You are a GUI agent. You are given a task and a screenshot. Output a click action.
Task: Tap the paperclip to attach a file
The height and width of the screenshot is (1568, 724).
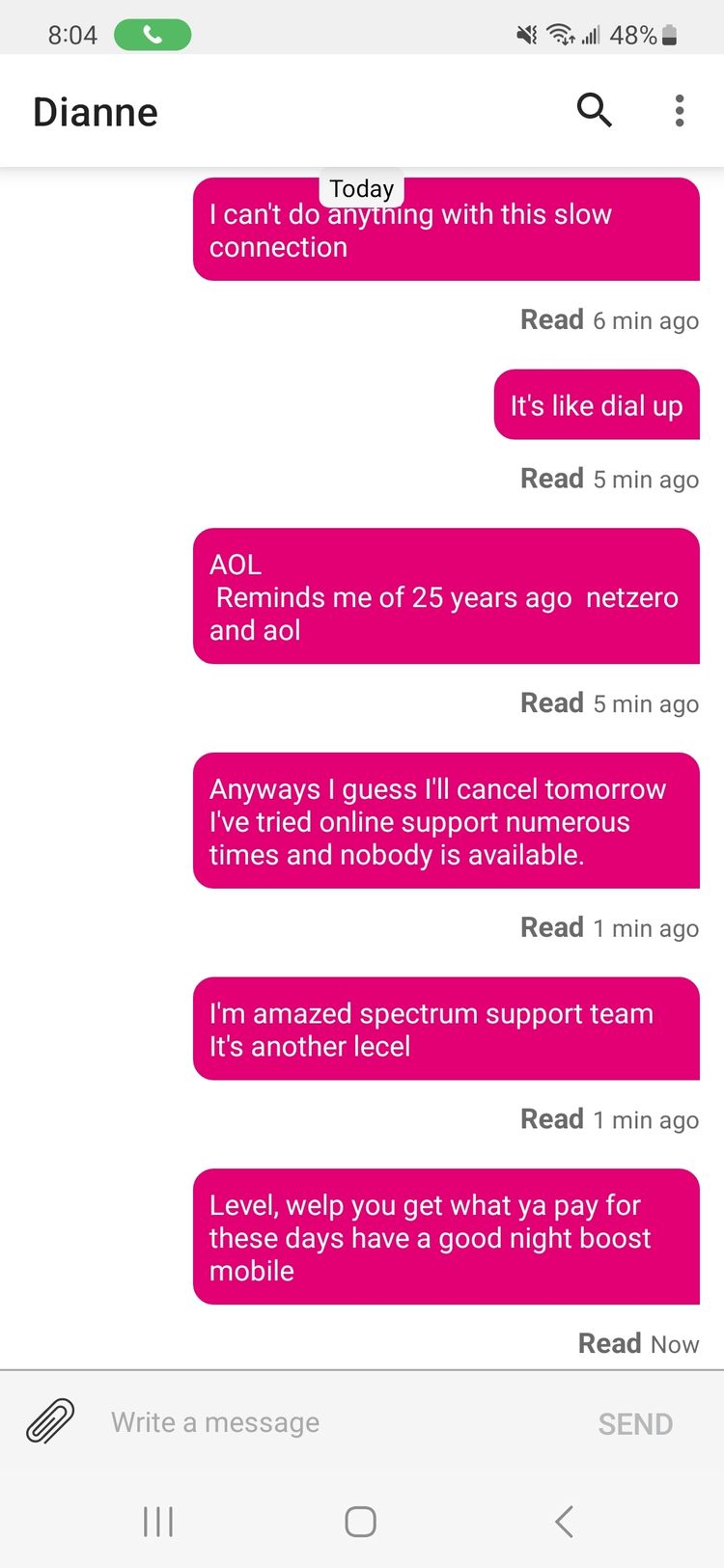50,1421
